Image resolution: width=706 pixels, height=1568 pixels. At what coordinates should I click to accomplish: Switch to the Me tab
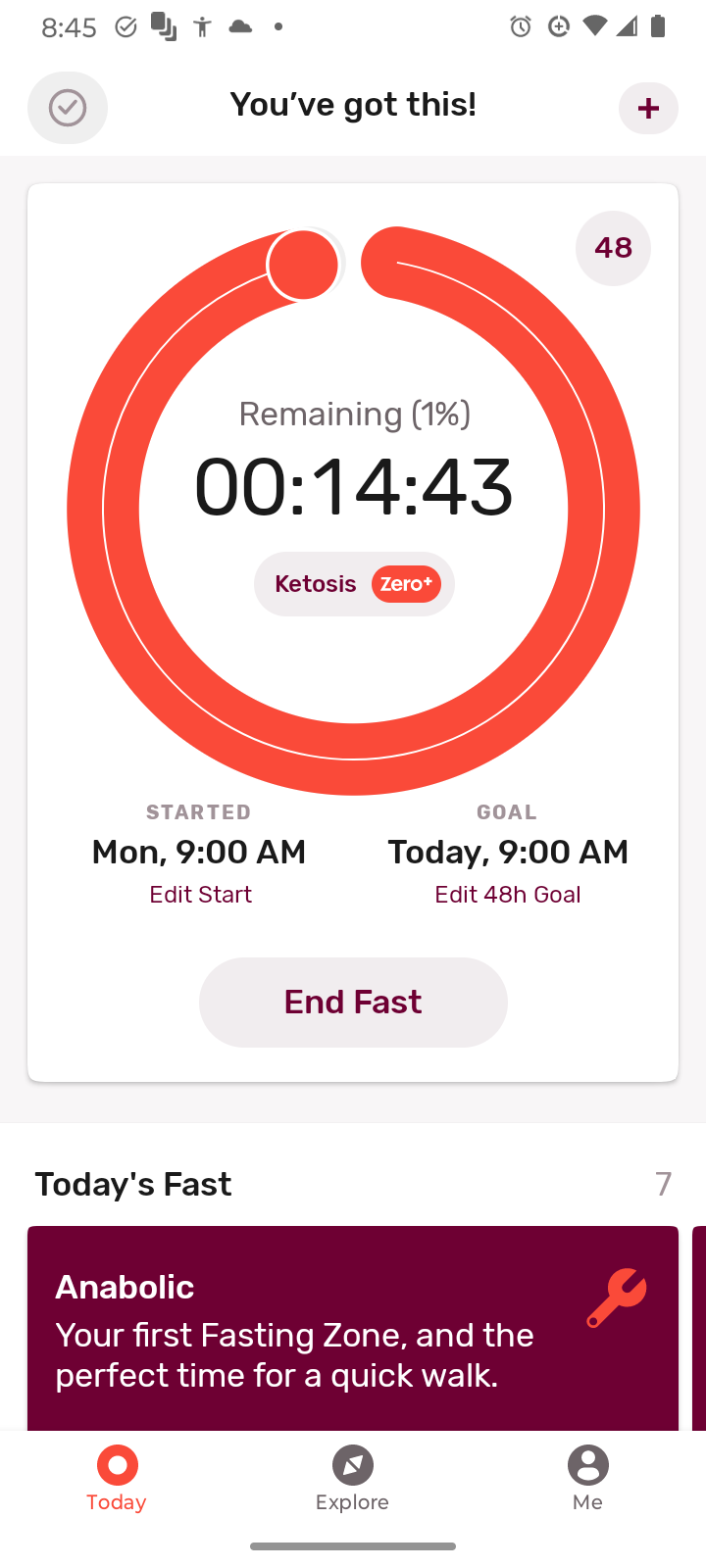tap(588, 1479)
